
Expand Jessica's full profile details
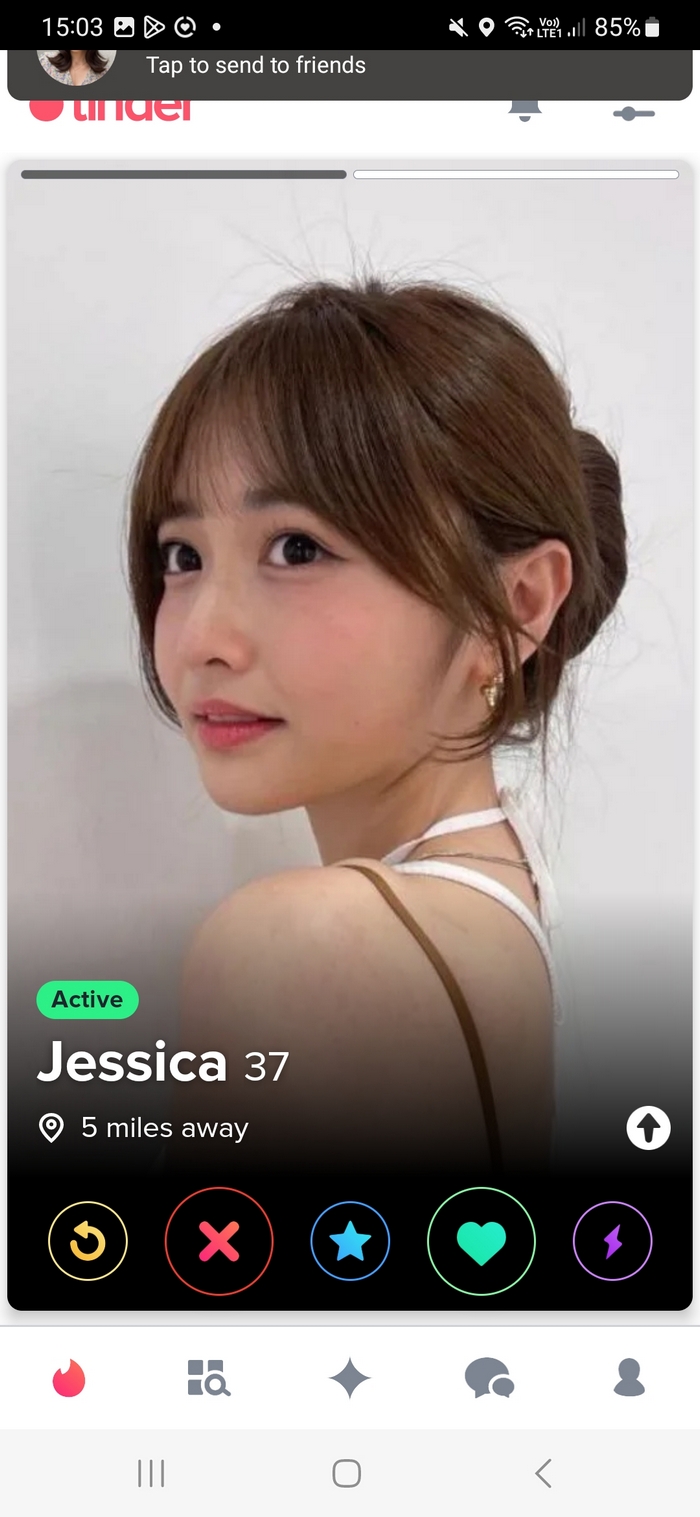click(x=648, y=1128)
